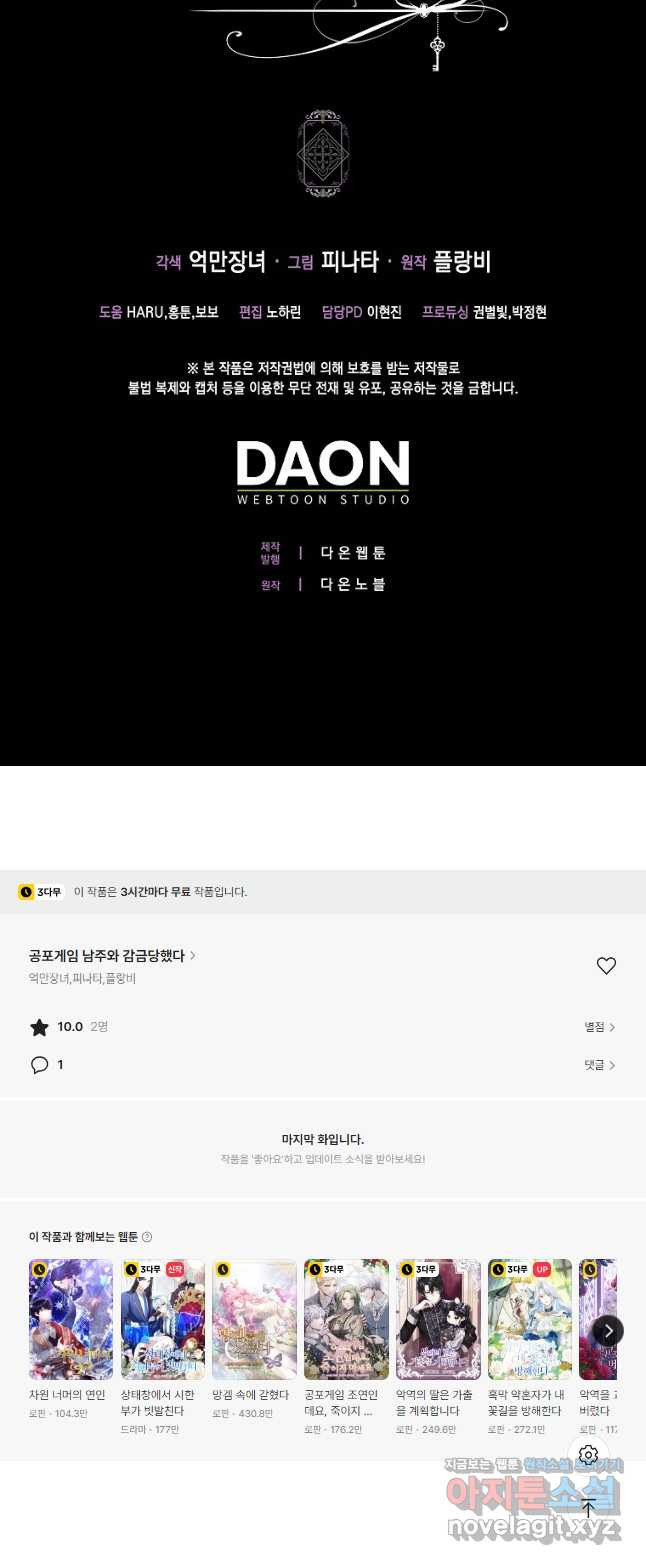Like this webtoon with the heart icon

606,966
